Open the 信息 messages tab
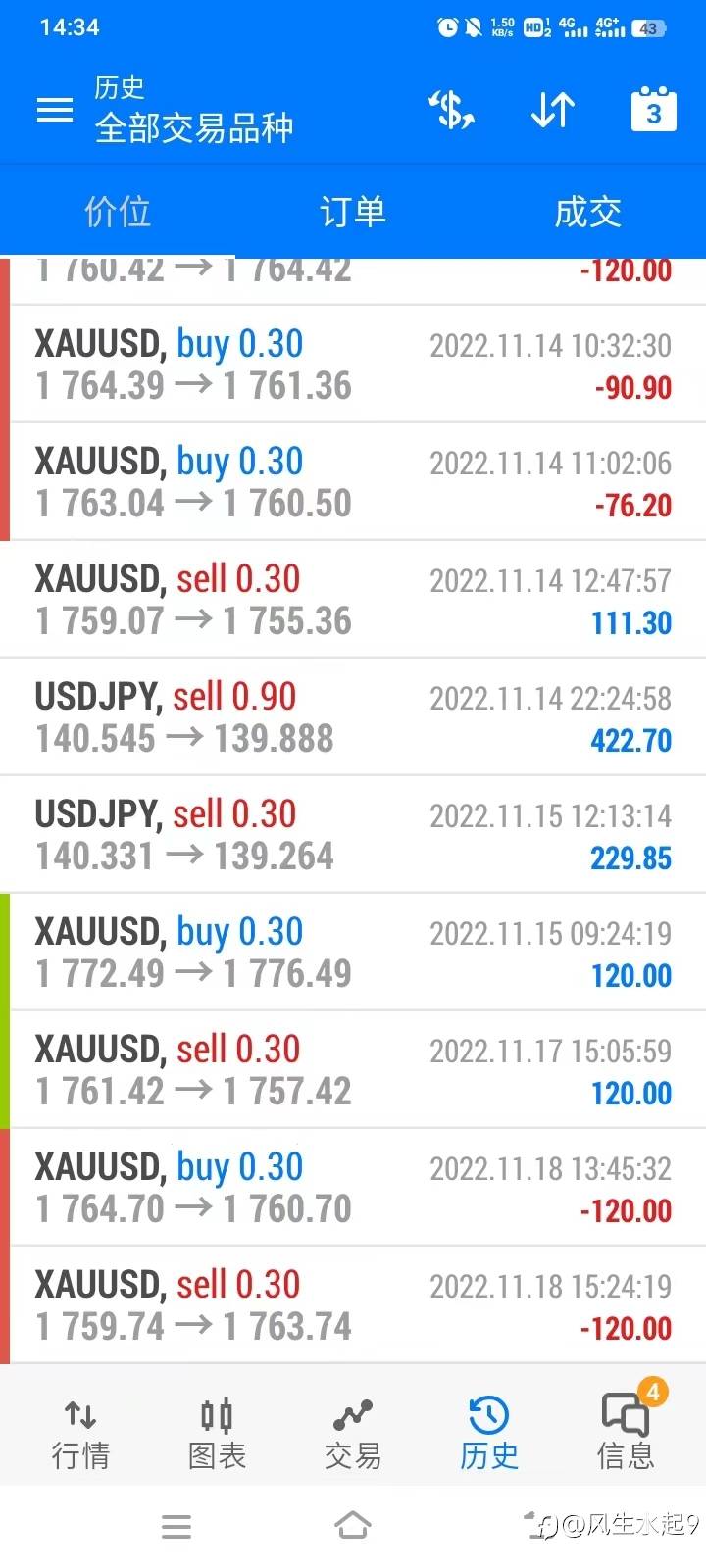This screenshot has width=706, height=1568. [626, 1435]
